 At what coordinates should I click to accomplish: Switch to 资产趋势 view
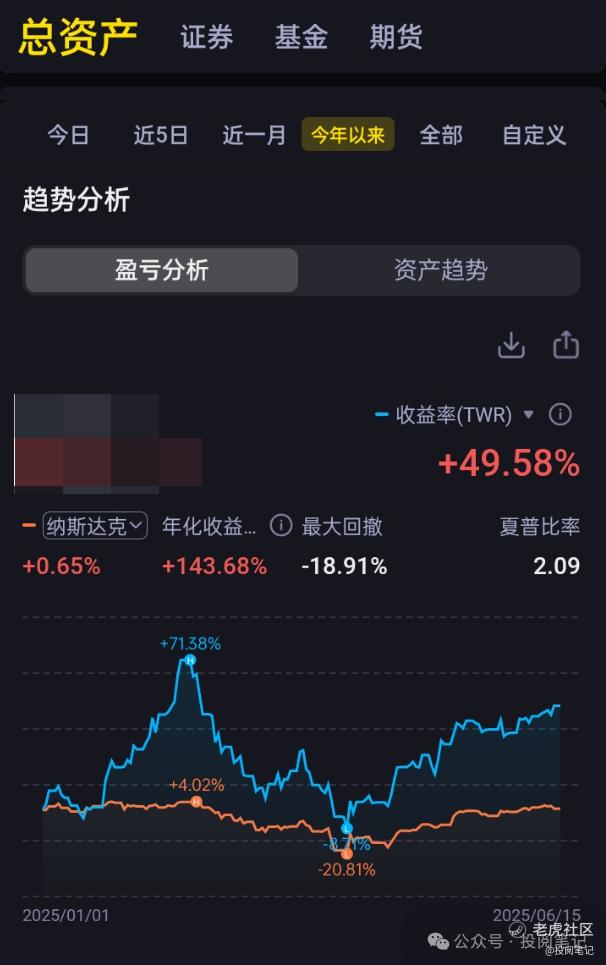(x=440, y=270)
